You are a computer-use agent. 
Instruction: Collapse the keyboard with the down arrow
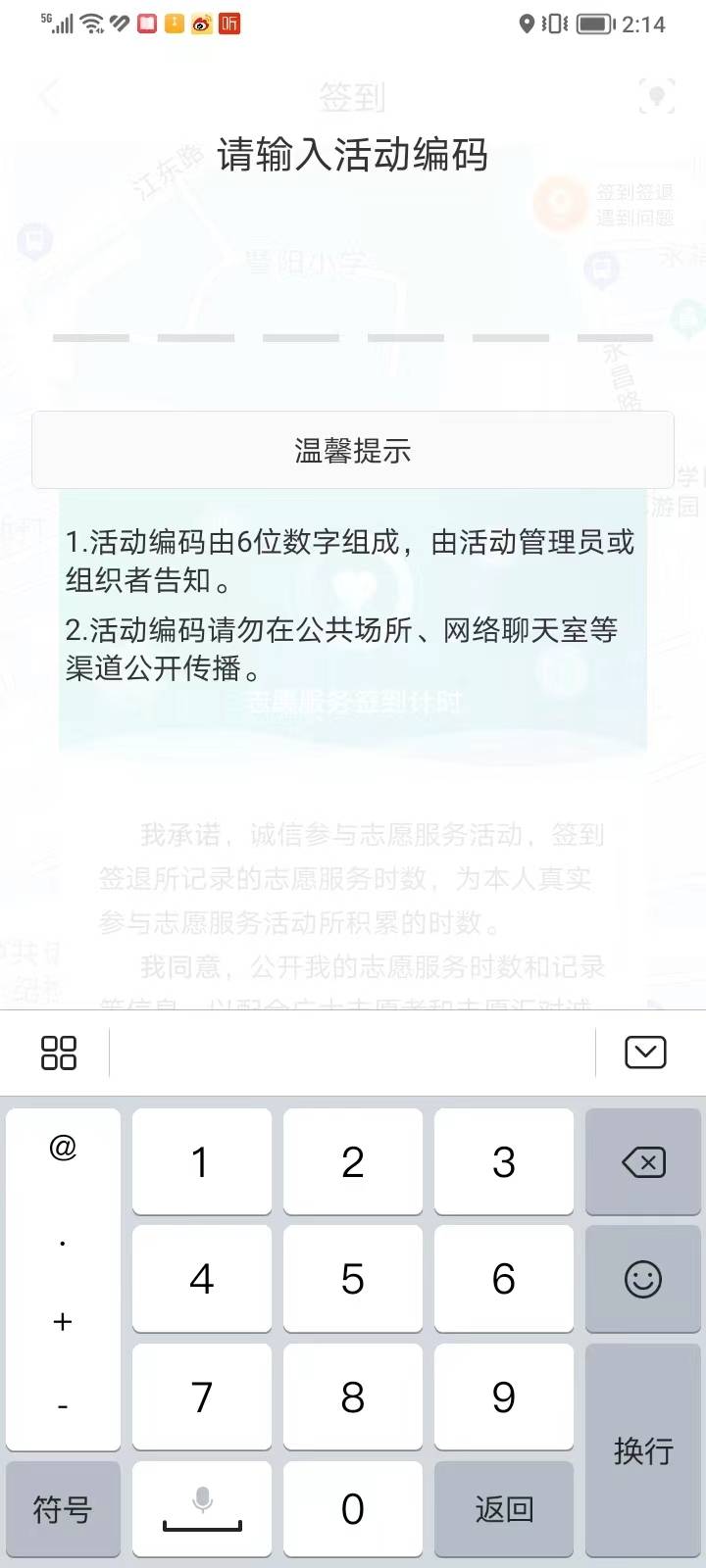645,1053
